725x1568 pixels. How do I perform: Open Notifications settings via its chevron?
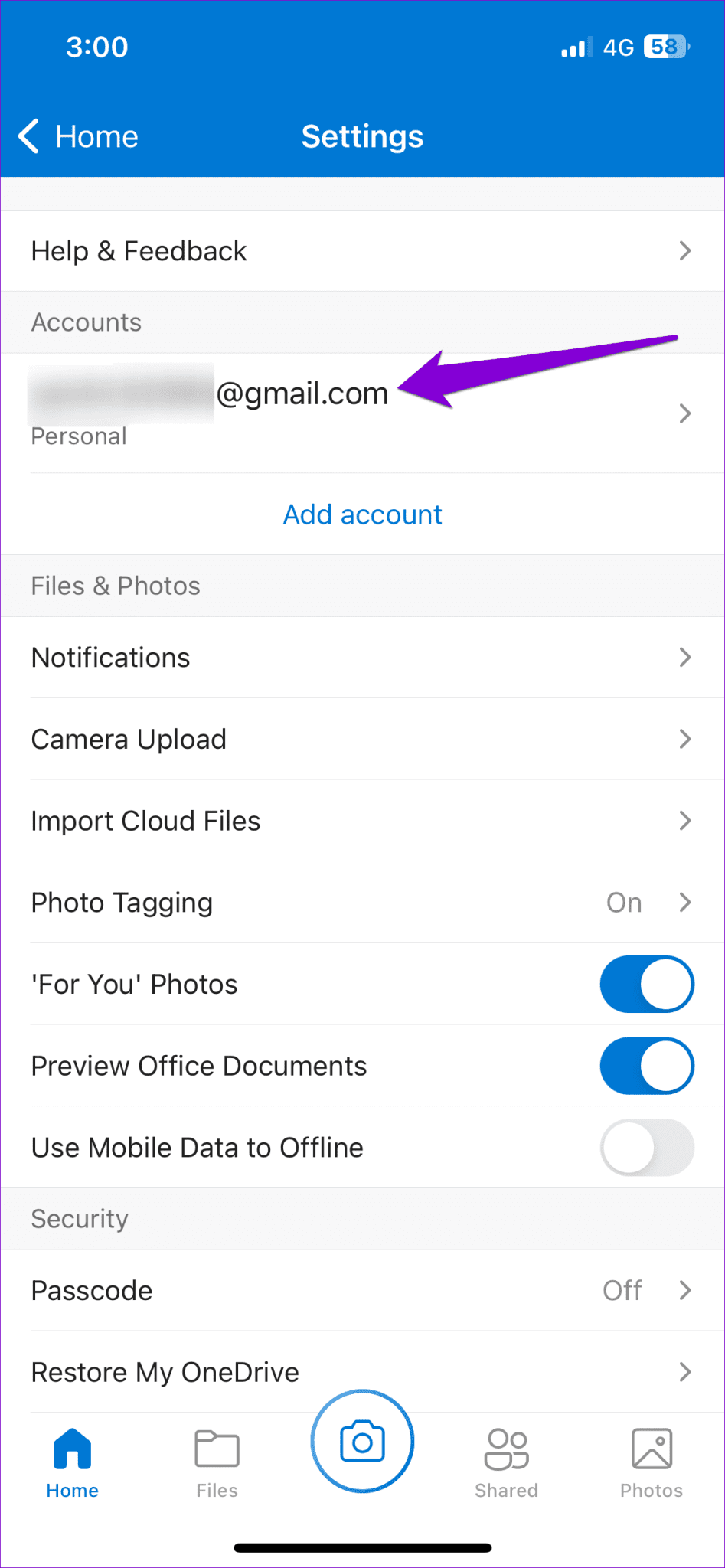point(685,658)
